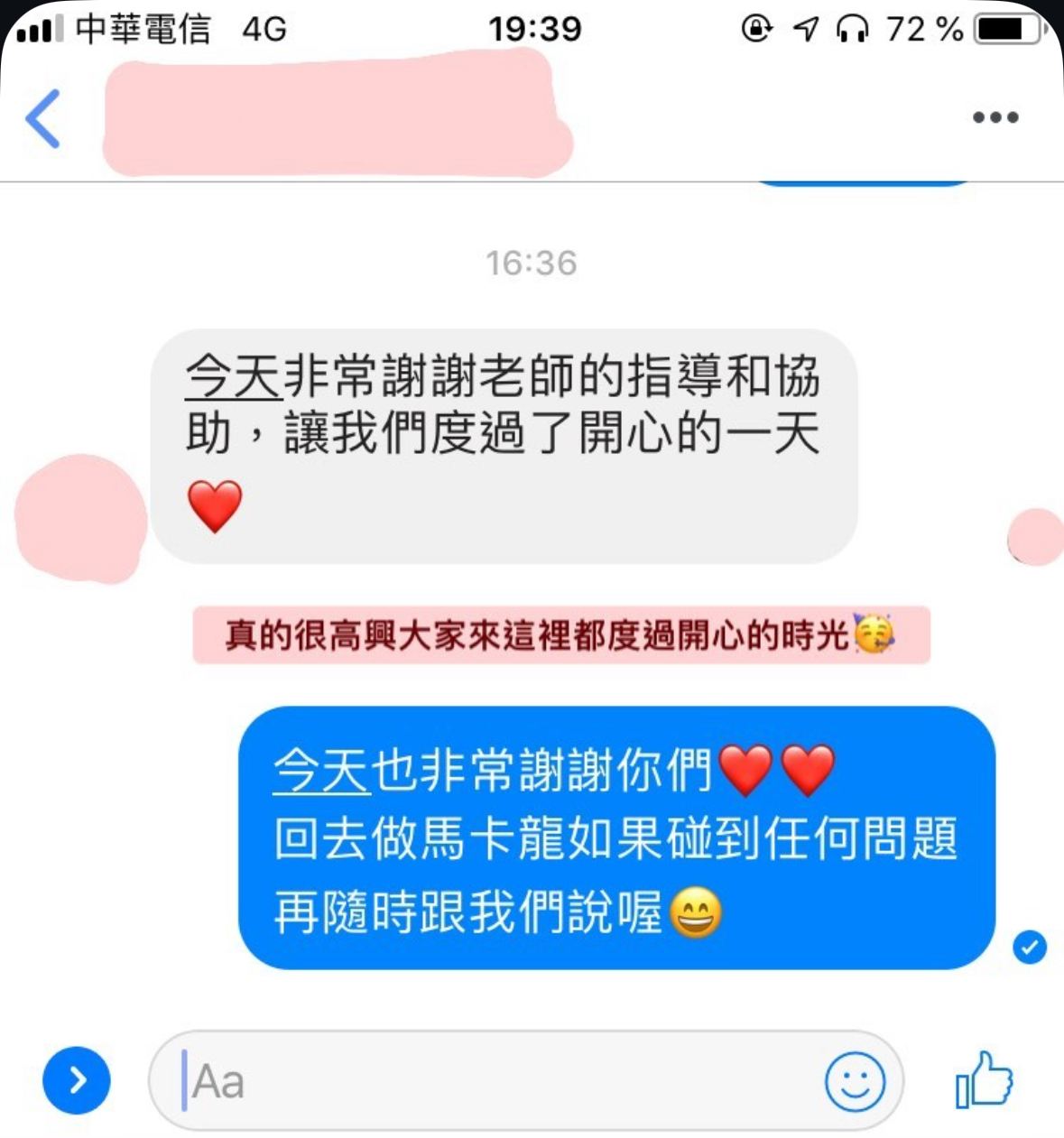This screenshot has height=1138, width=1064.
Task: Tap underlined 今天 in the sent blue message
Action: 321,772
